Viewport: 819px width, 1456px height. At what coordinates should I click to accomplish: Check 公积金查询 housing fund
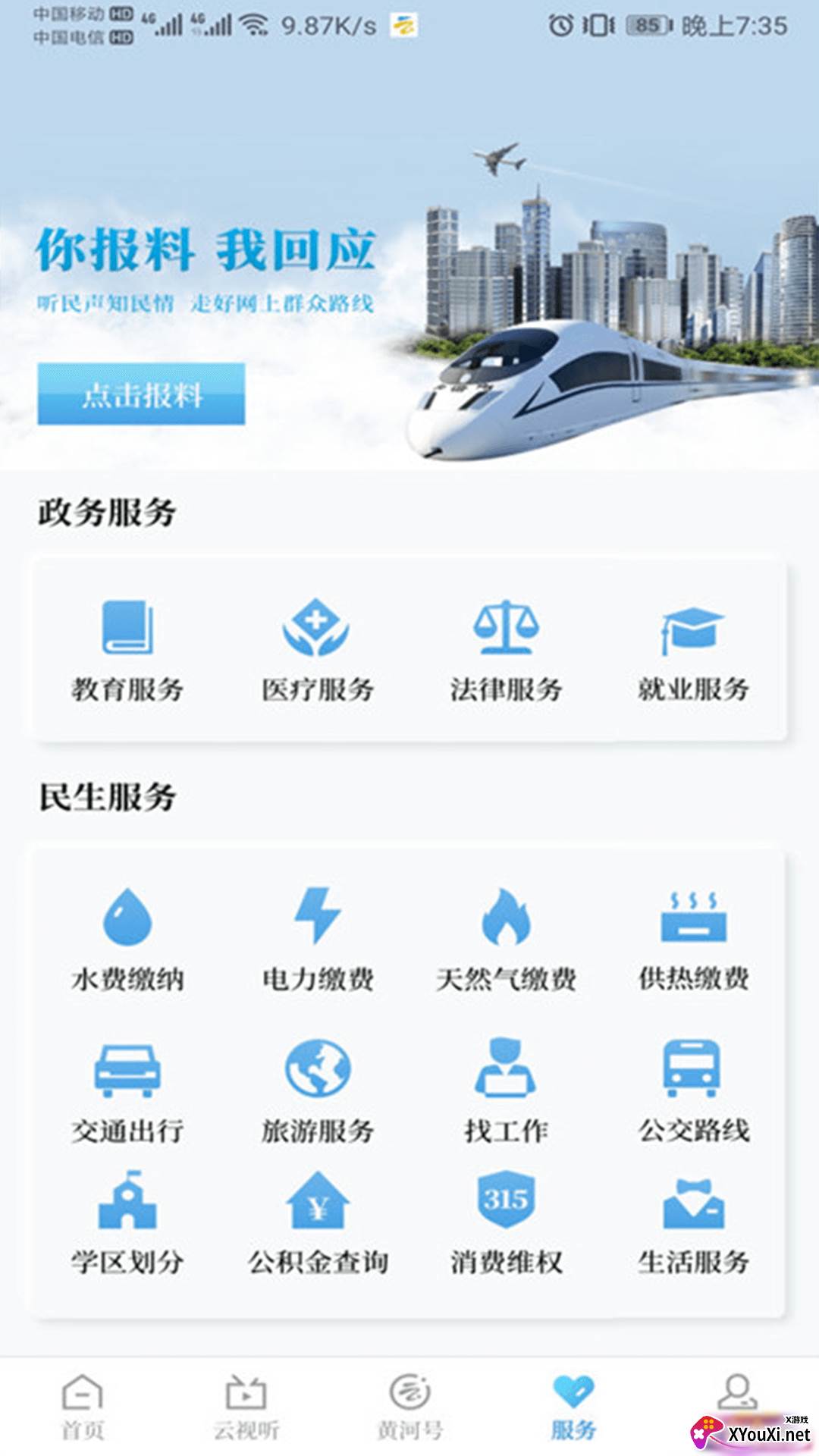(317, 1221)
